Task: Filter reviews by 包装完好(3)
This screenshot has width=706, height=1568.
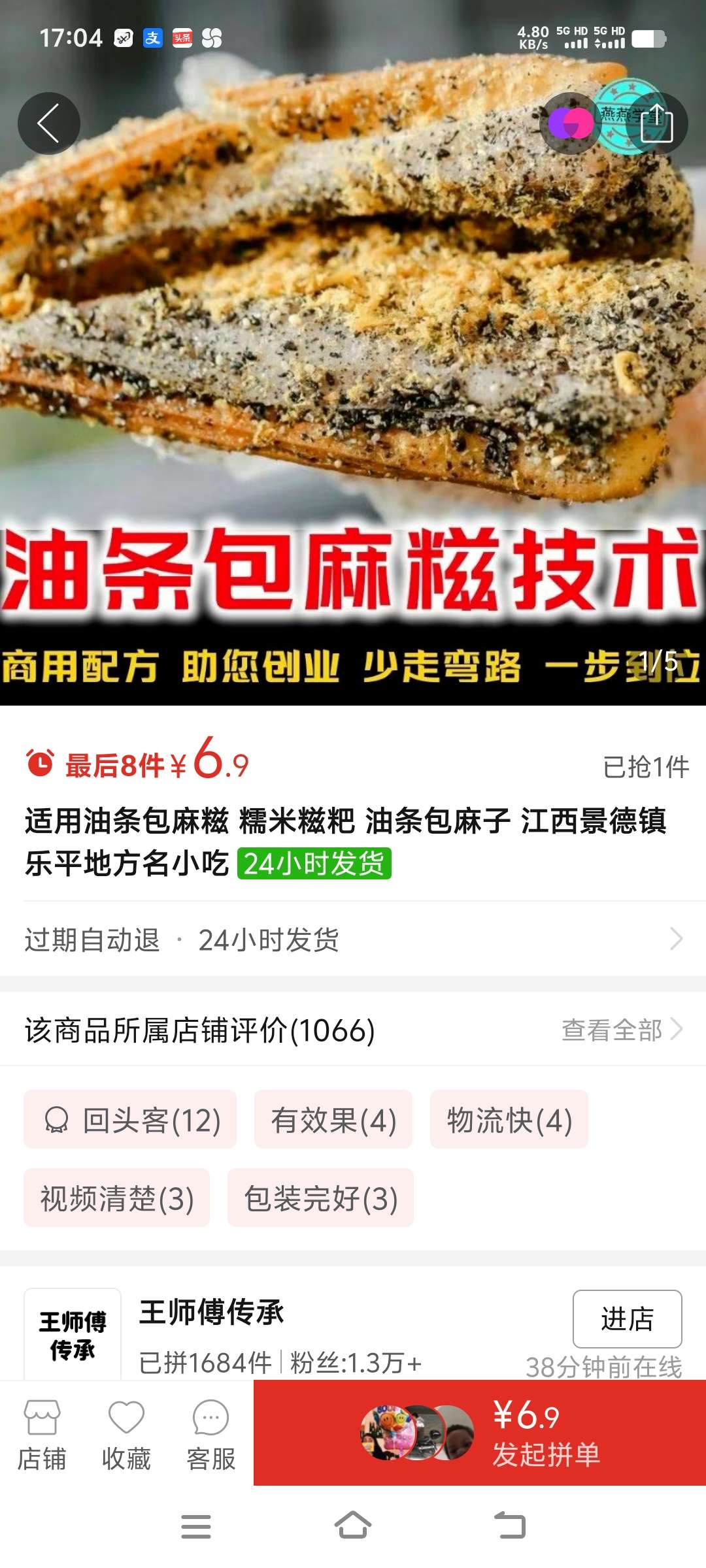Action: pos(320,1198)
